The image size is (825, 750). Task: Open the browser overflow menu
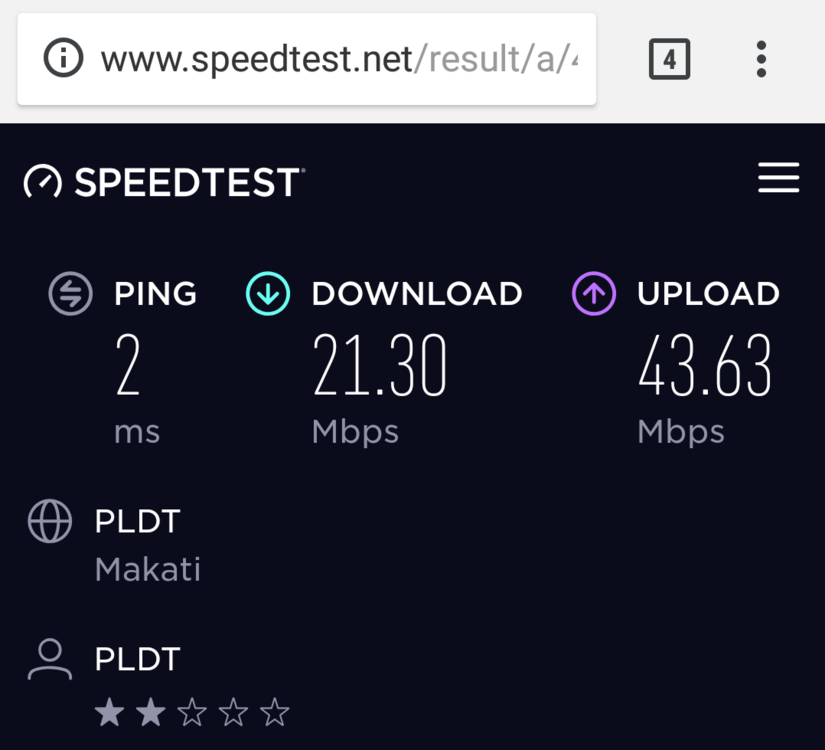[x=761, y=60]
